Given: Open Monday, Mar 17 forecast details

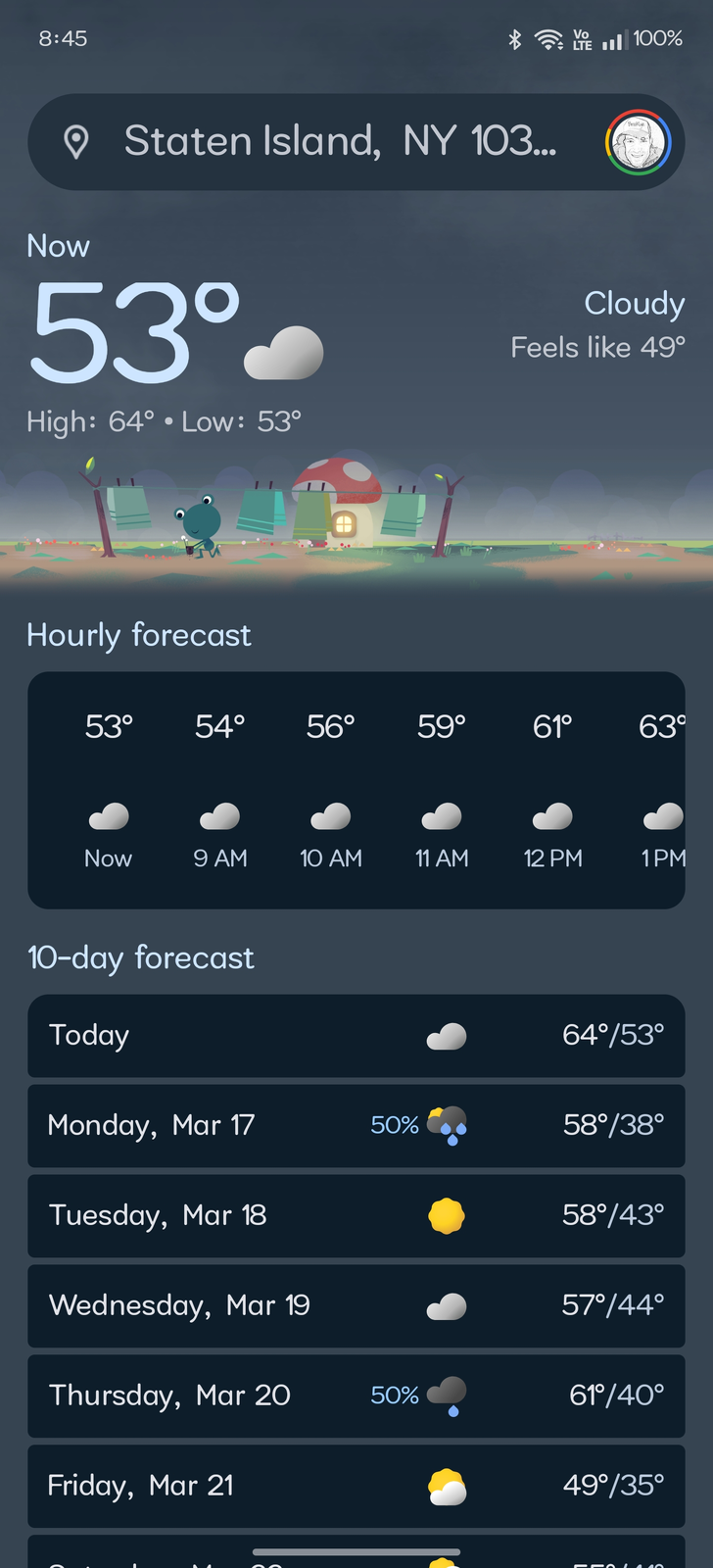Looking at the screenshot, I should [356, 1125].
